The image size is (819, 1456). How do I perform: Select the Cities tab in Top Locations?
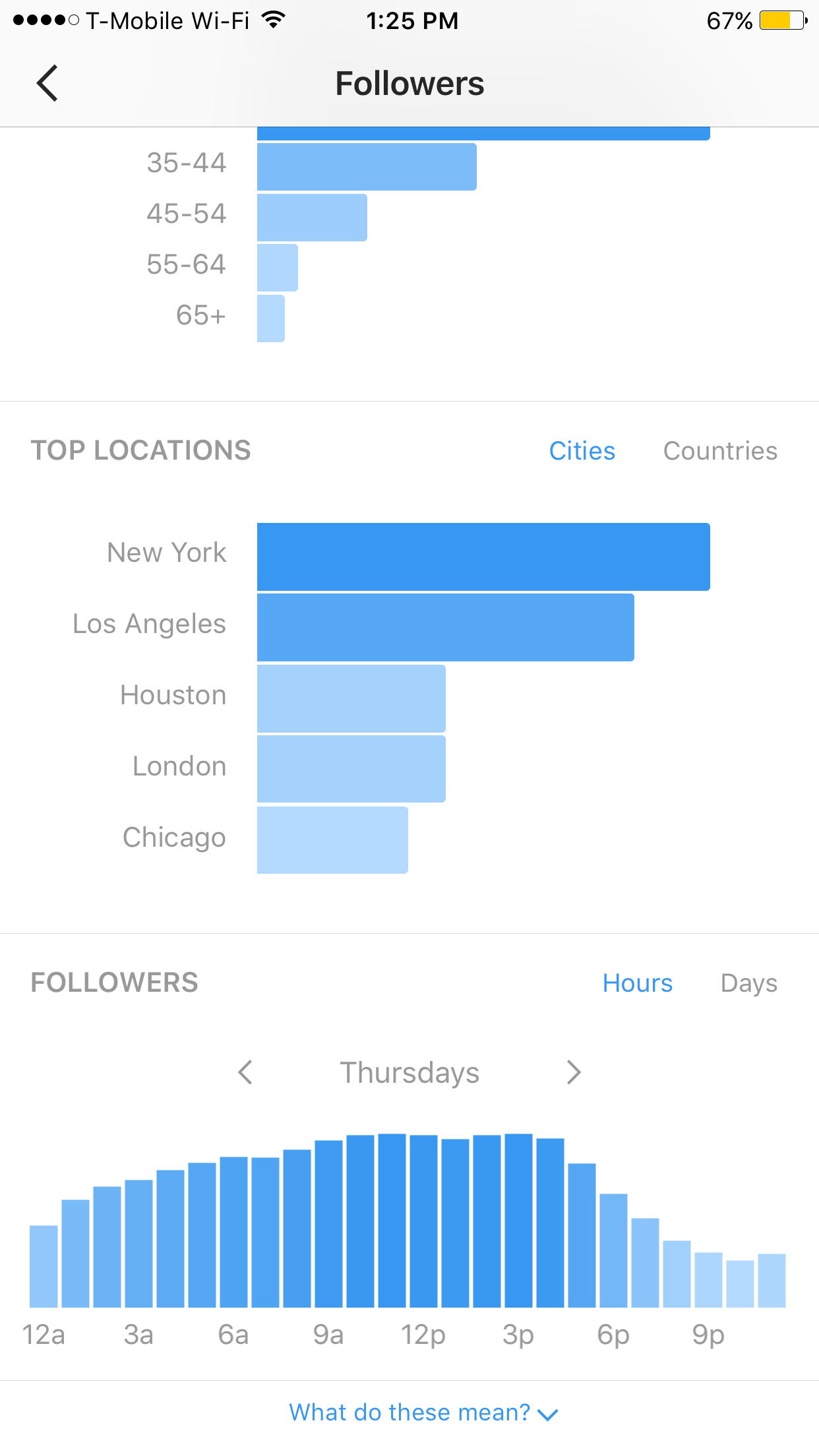point(582,451)
